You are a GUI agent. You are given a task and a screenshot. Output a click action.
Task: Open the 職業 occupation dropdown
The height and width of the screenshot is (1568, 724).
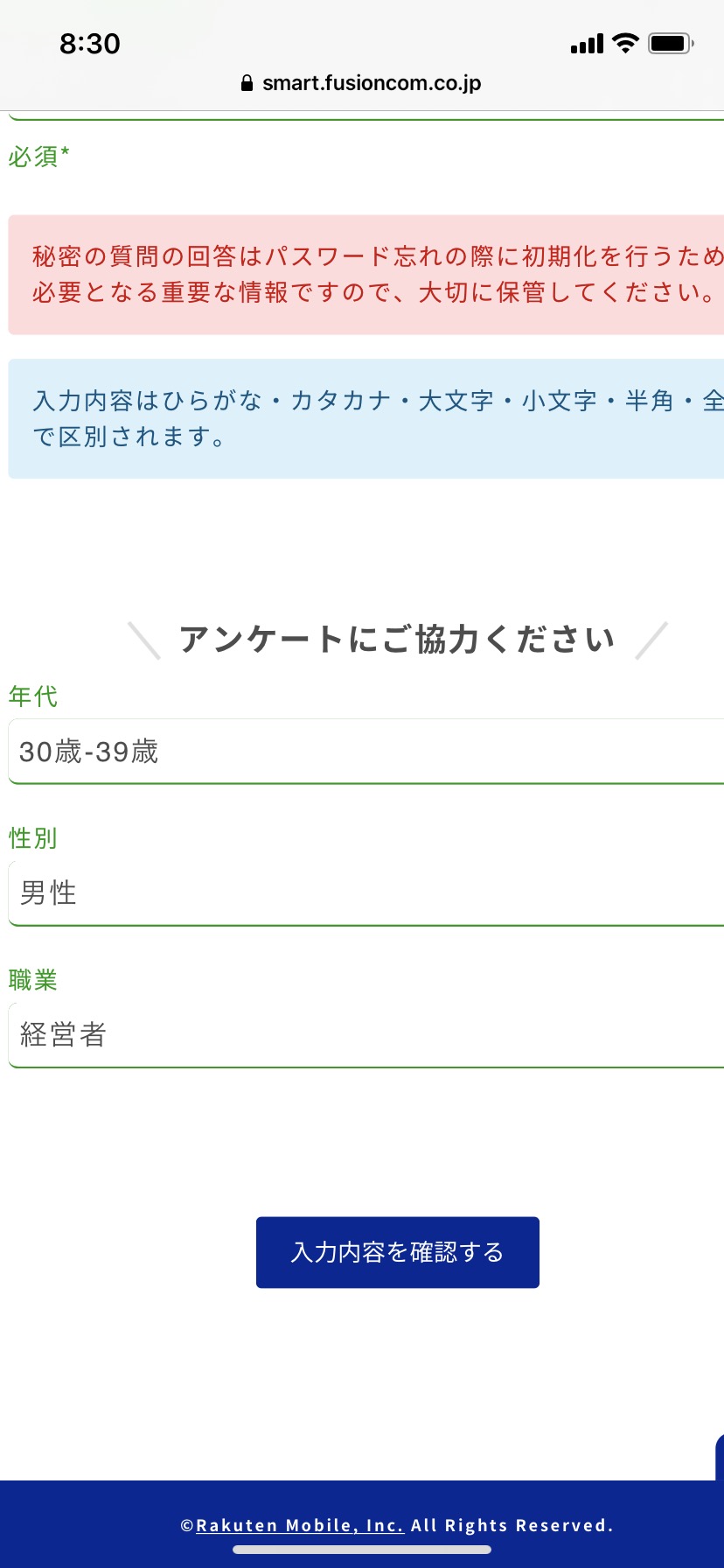[x=366, y=1035]
